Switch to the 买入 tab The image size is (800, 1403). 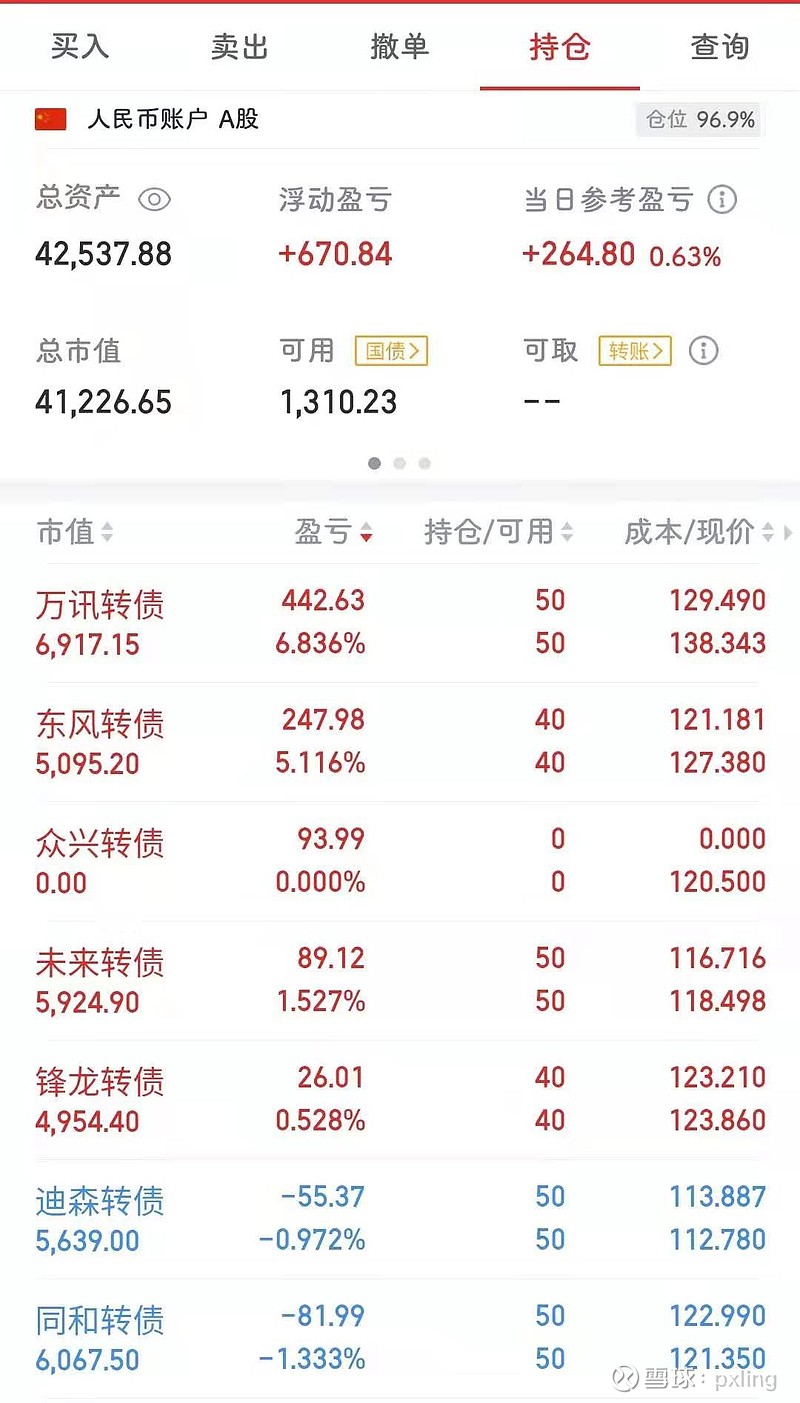click(80, 47)
